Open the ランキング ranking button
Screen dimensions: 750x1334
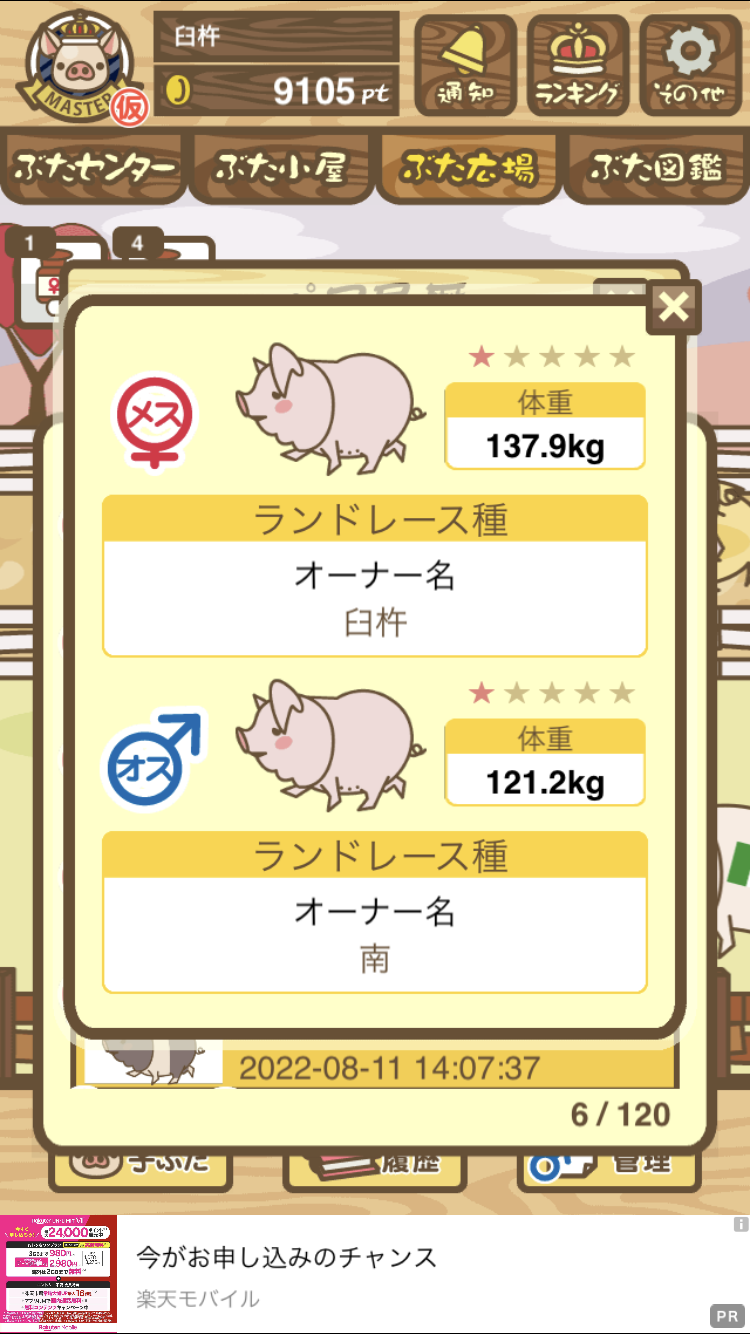pos(578,65)
